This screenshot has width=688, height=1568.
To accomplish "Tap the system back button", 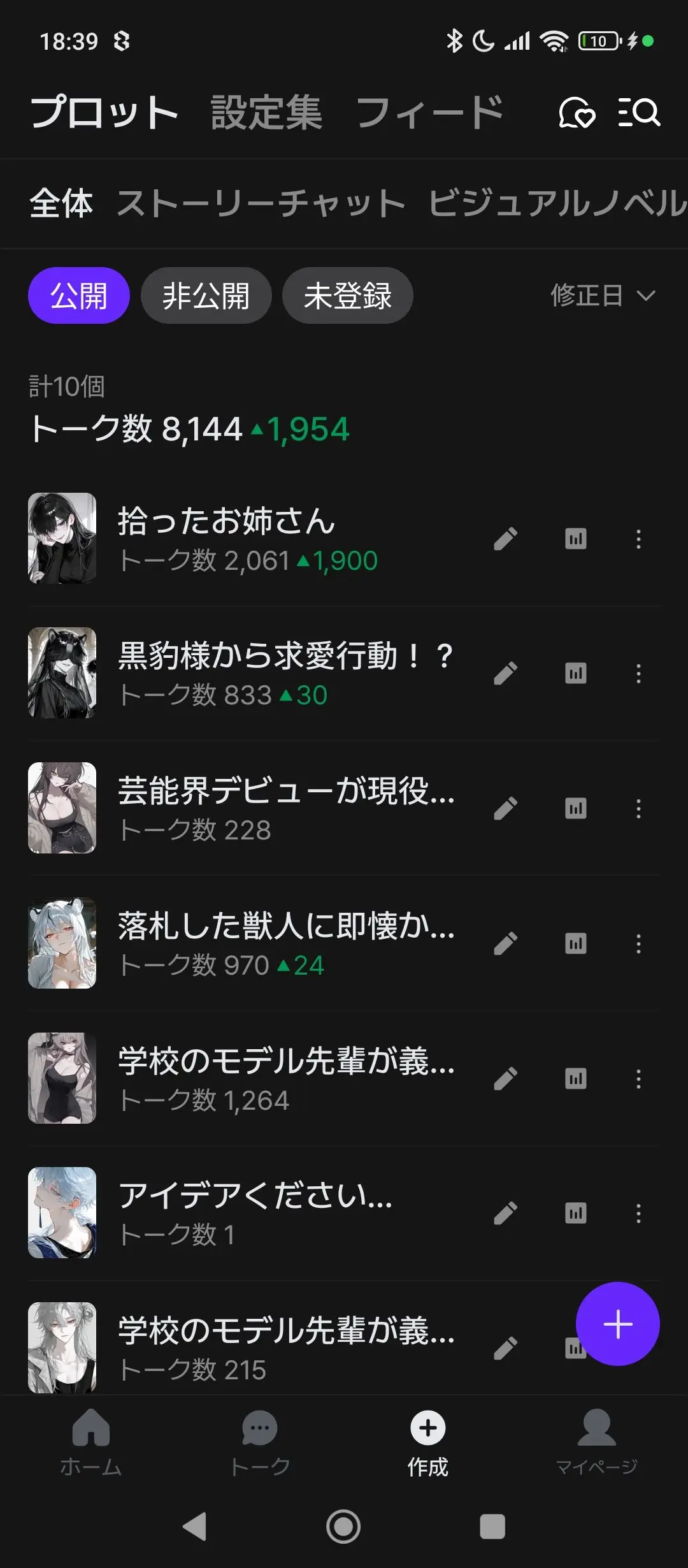I will [x=194, y=1527].
